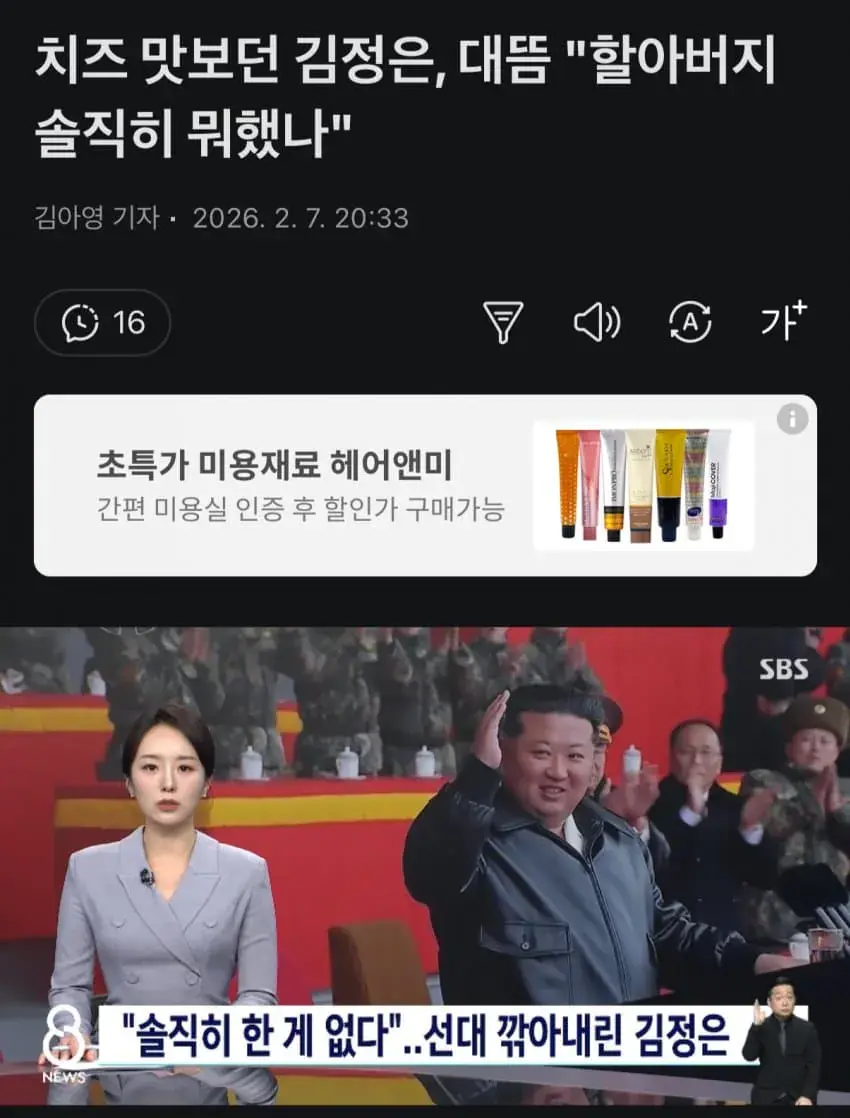The width and height of the screenshot is (850, 1118).
Task: Tap the ad info icon
Action: tap(792, 418)
